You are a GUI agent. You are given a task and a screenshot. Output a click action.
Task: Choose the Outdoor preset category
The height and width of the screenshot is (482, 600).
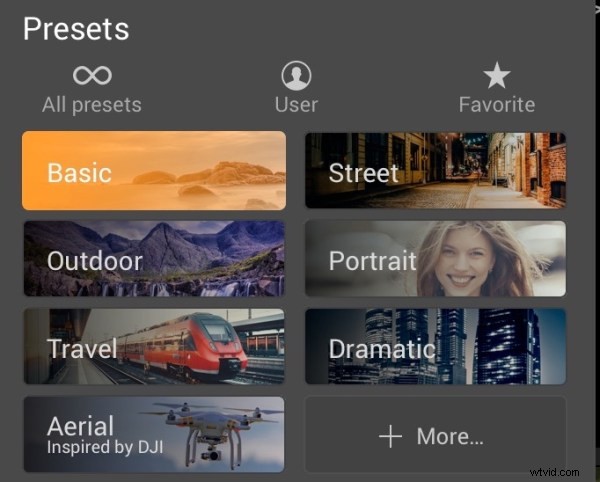click(154, 259)
